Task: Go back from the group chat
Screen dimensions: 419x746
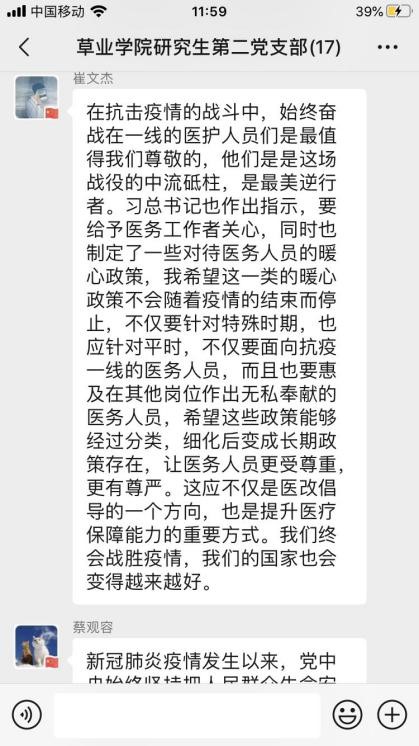Action: [24, 48]
